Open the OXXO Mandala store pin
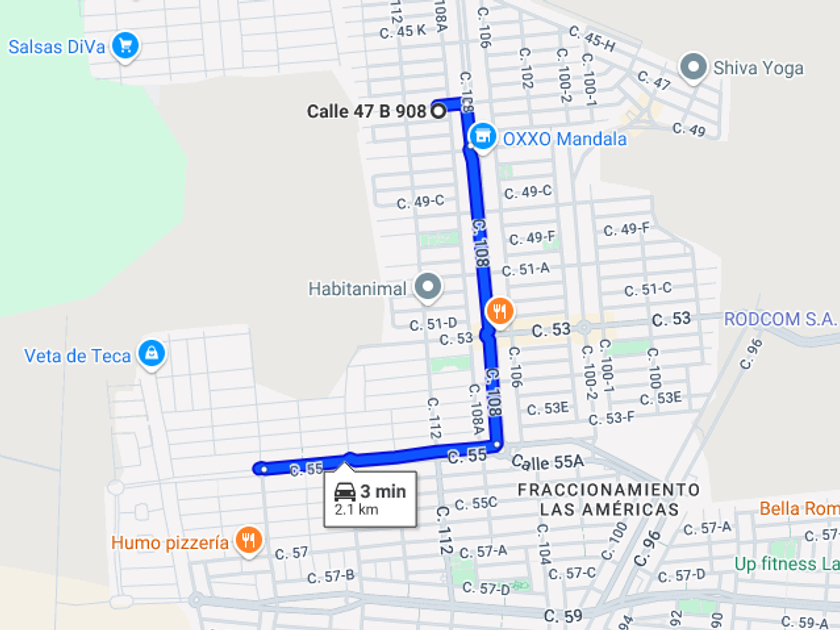The width and height of the screenshot is (840, 630). click(482, 137)
